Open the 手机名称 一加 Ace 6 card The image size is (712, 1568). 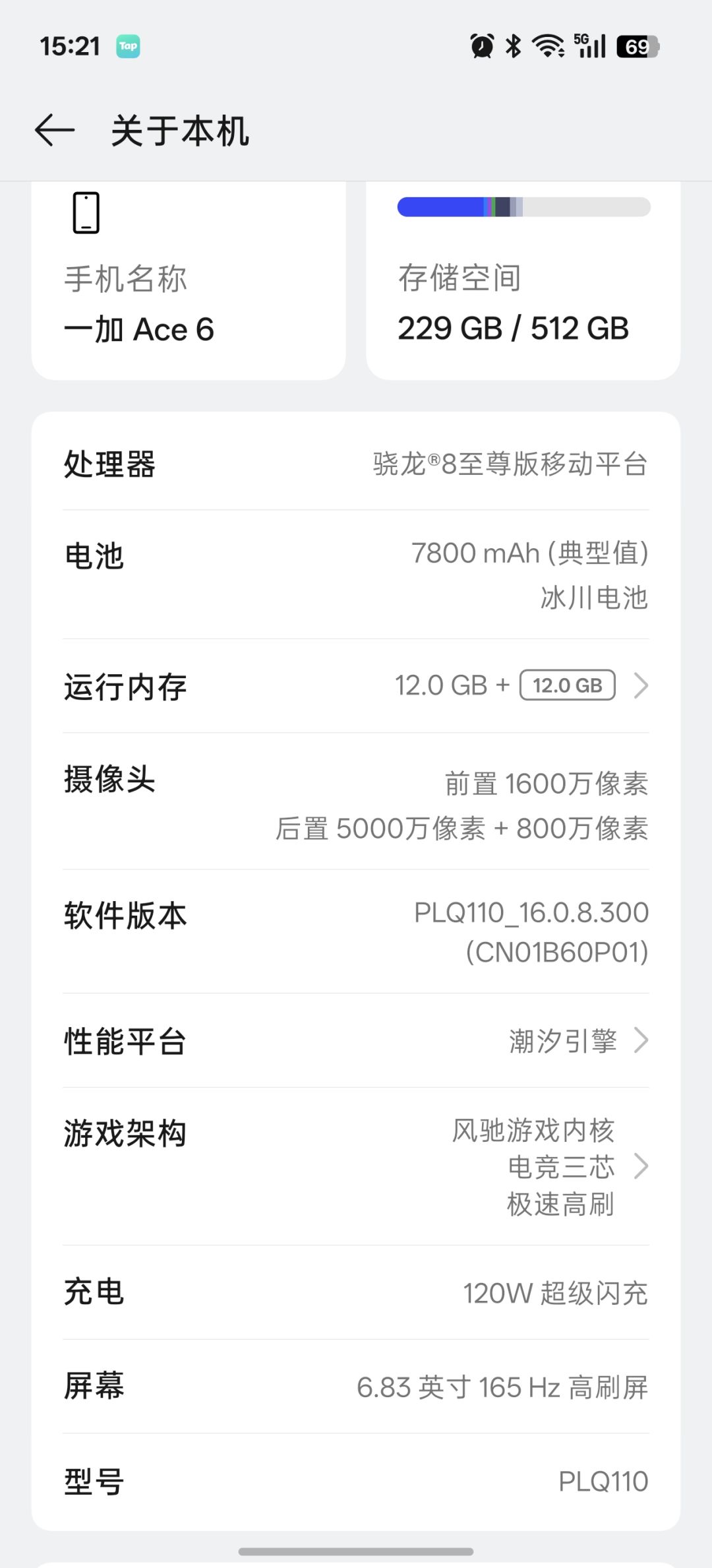coord(189,281)
